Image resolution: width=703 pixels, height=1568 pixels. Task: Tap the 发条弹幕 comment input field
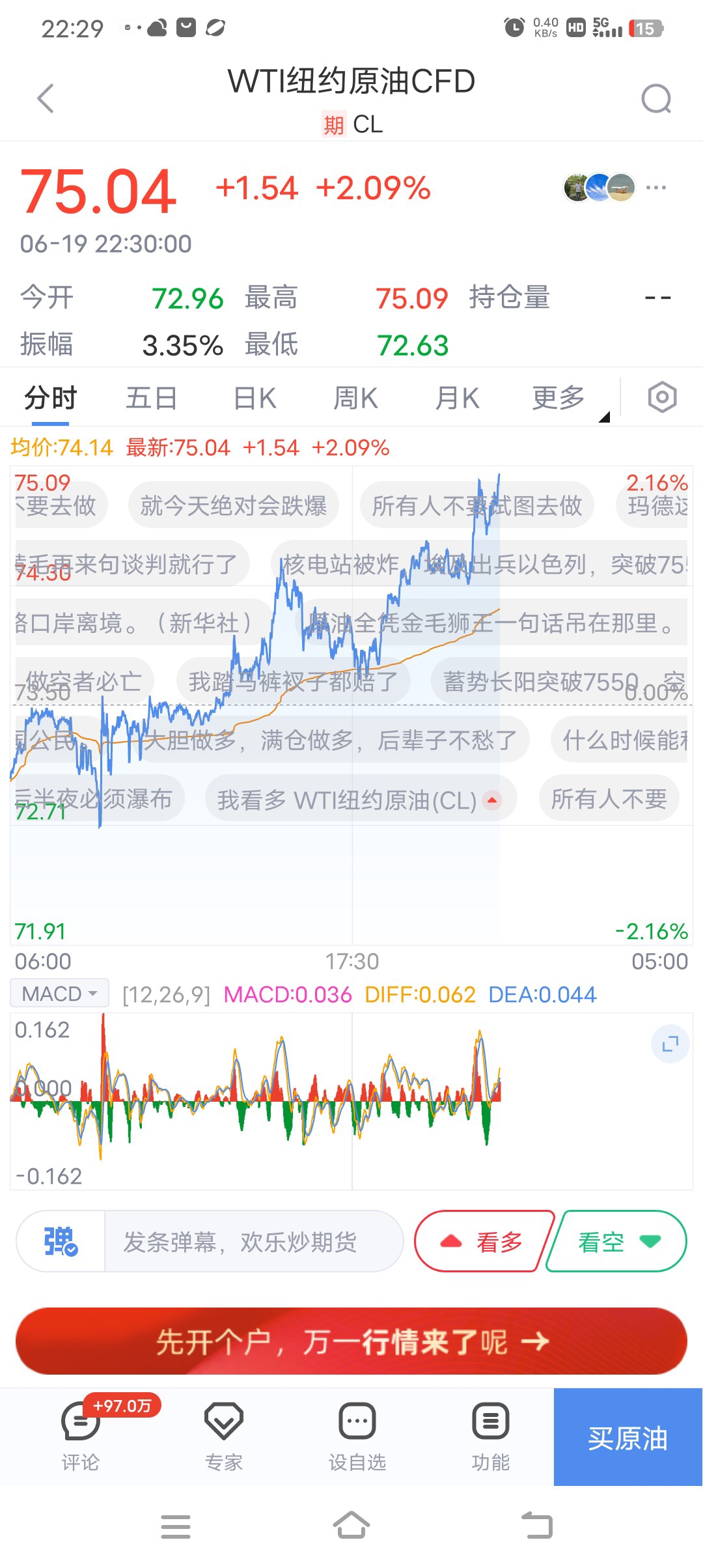pyautogui.click(x=253, y=1241)
